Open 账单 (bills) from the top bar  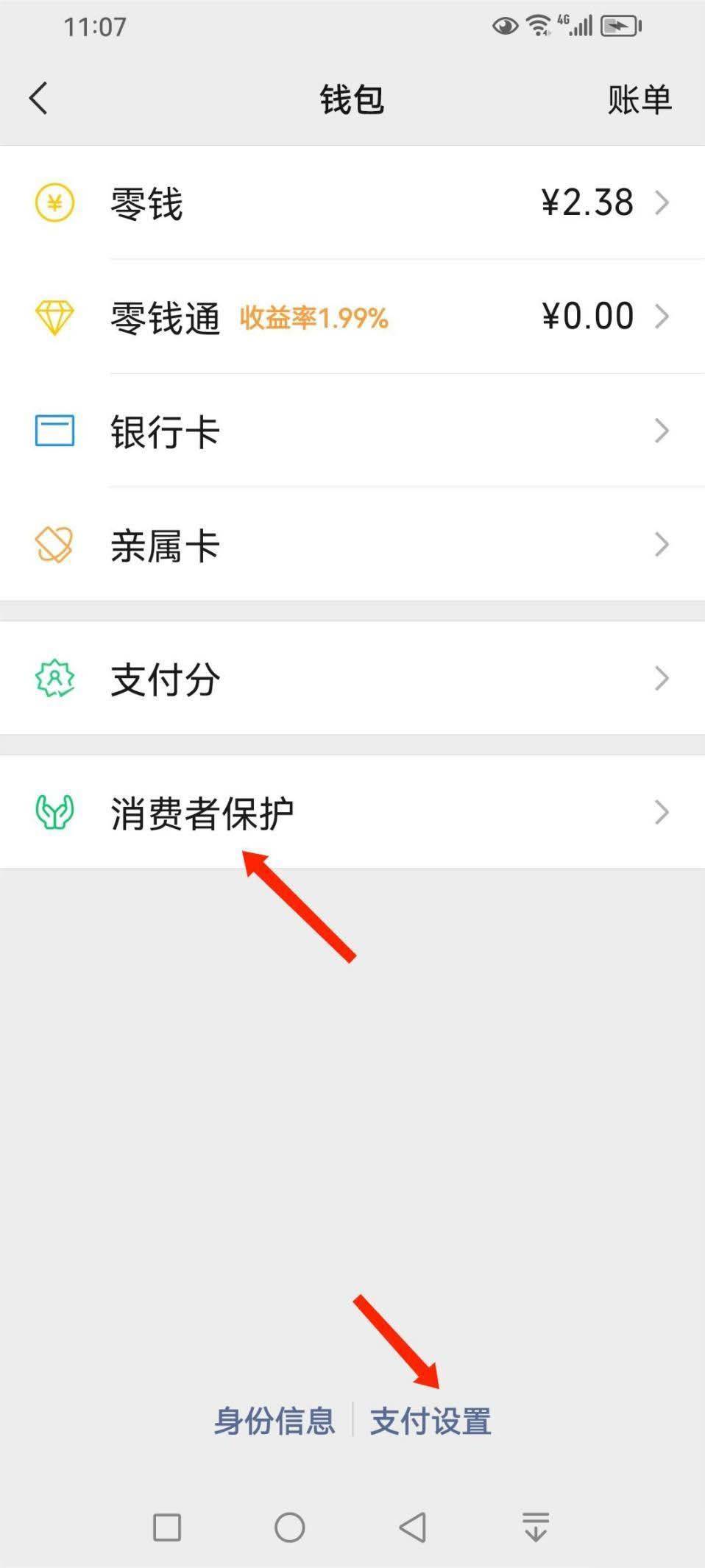coord(639,99)
